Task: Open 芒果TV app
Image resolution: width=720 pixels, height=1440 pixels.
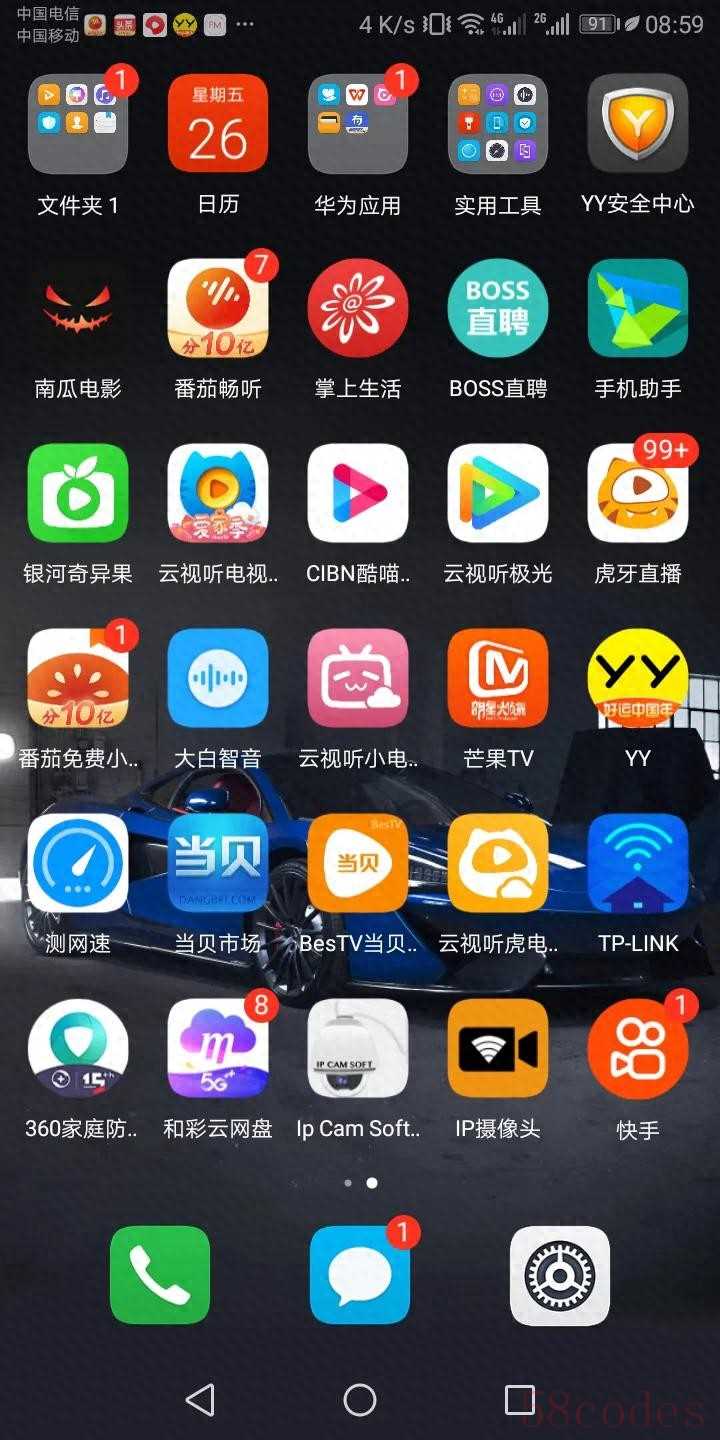Action: pos(498,678)
